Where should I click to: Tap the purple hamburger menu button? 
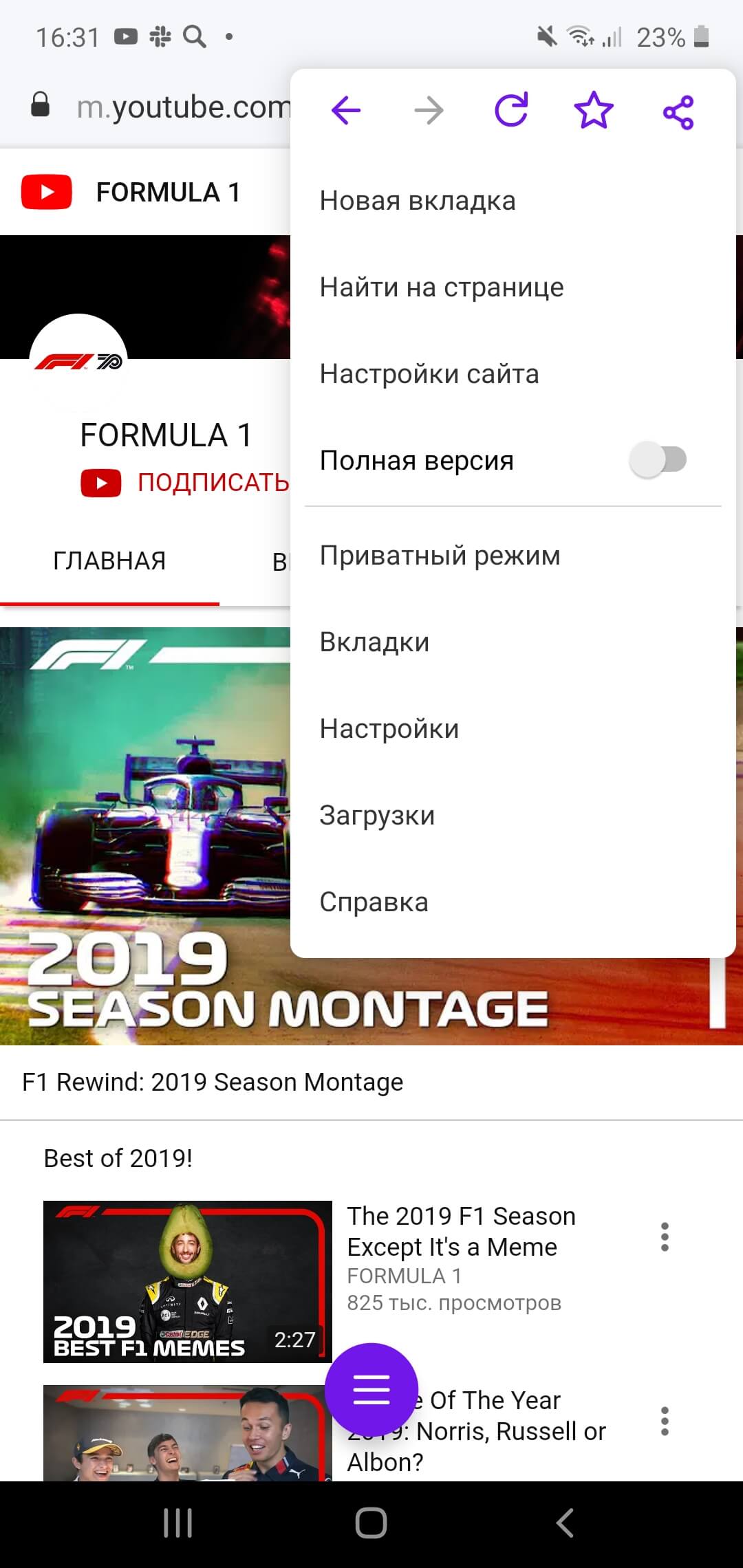[371, 1389]
